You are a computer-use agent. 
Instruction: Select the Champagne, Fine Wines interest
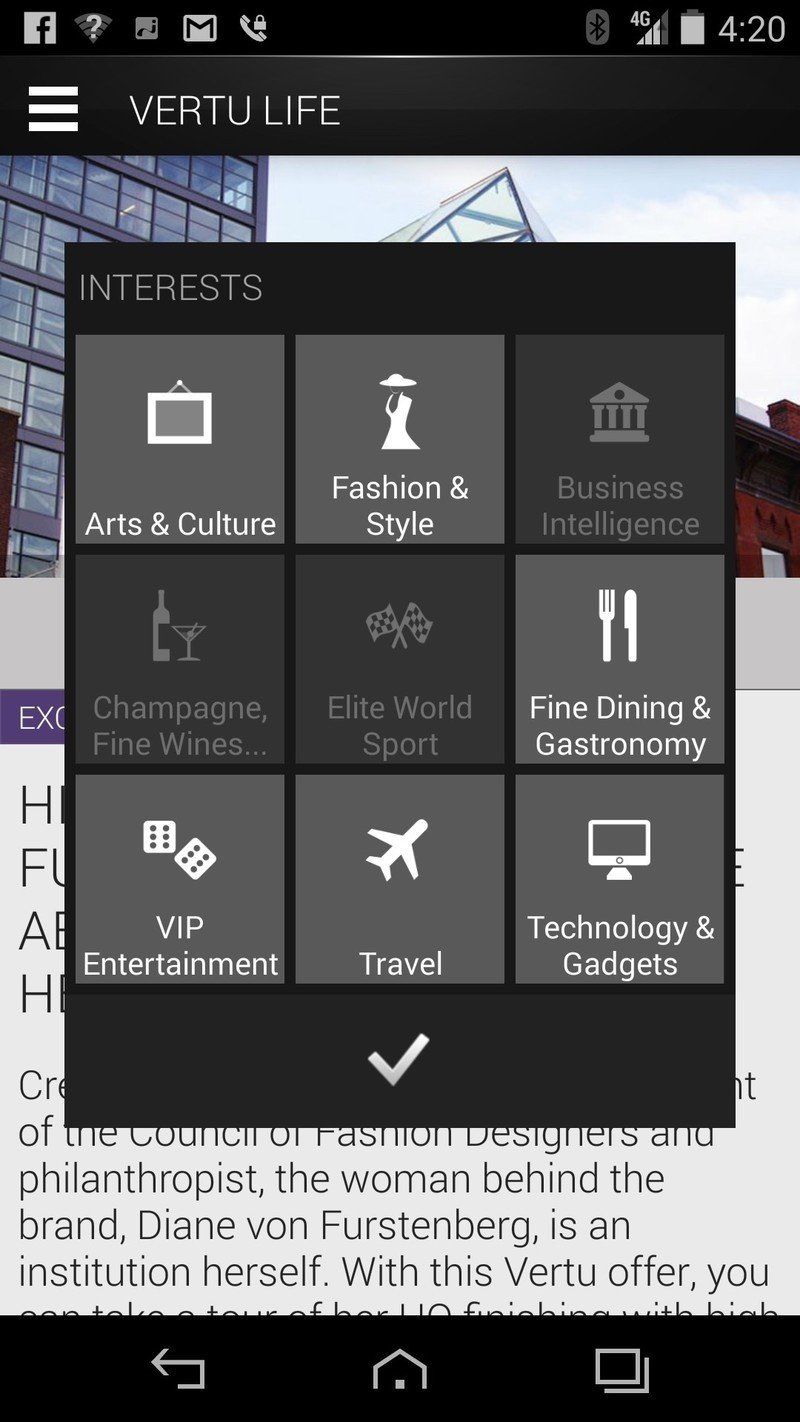point(180,659)
